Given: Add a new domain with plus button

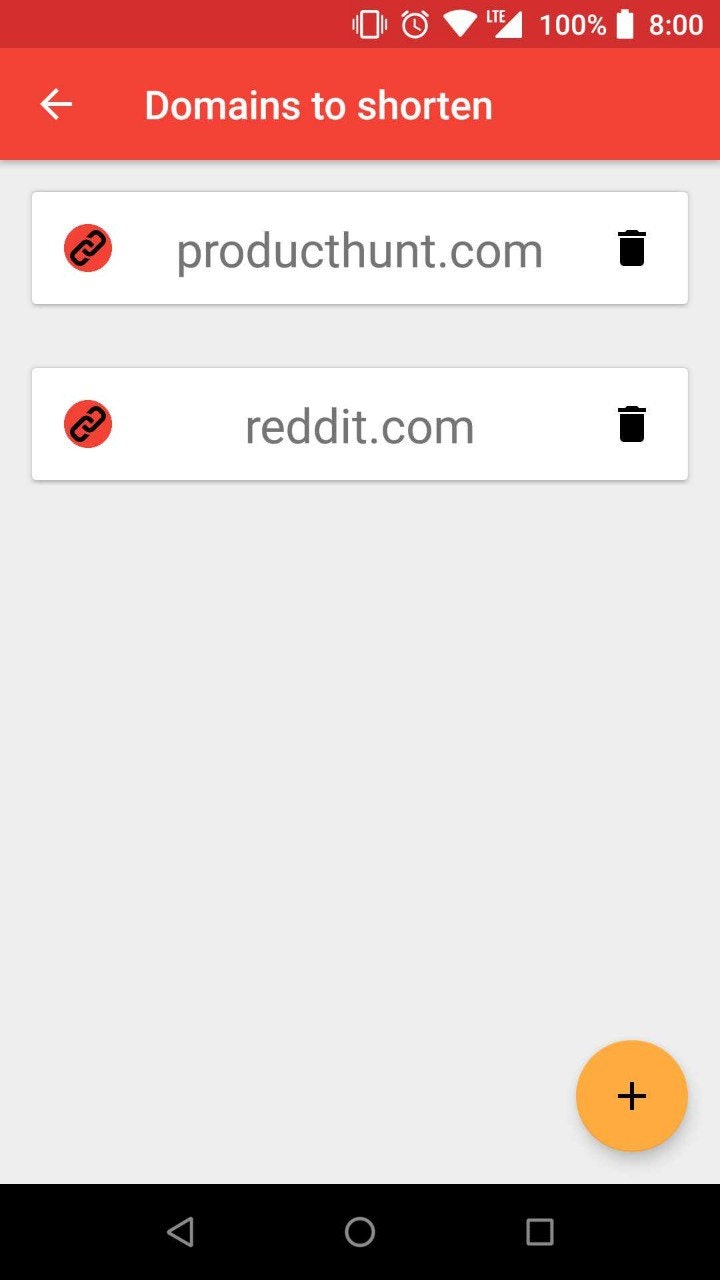Looking at the screenshot, I should (x=632, y=1096).
